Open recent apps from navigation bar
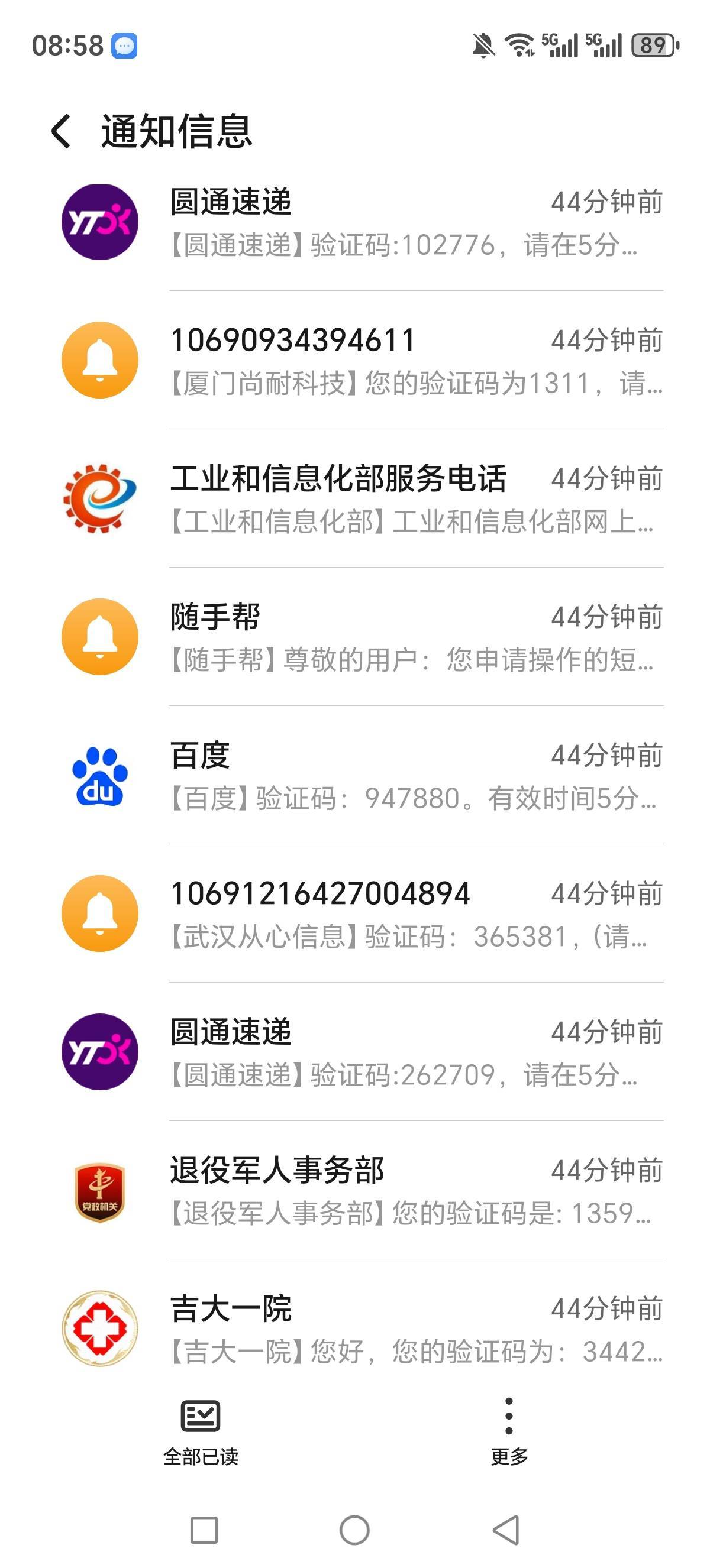 (204, 1530)
